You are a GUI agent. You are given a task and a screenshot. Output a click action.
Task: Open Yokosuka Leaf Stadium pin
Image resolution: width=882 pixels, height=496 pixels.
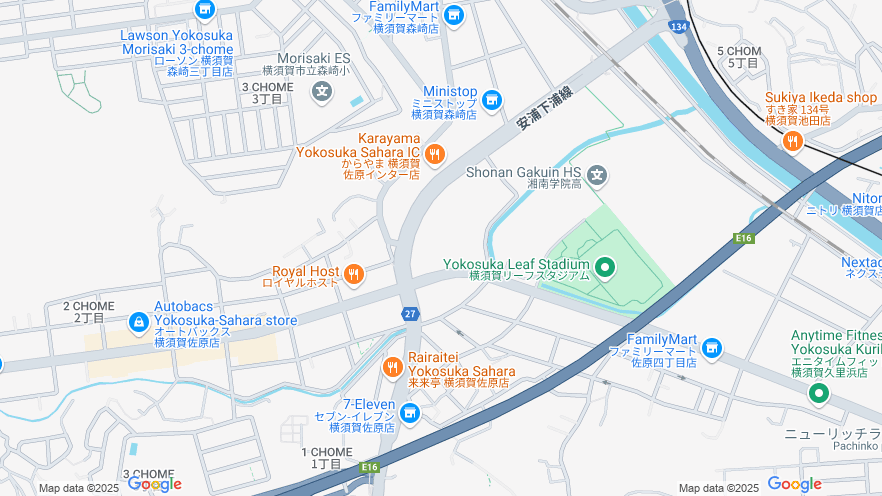coord(605,267)
